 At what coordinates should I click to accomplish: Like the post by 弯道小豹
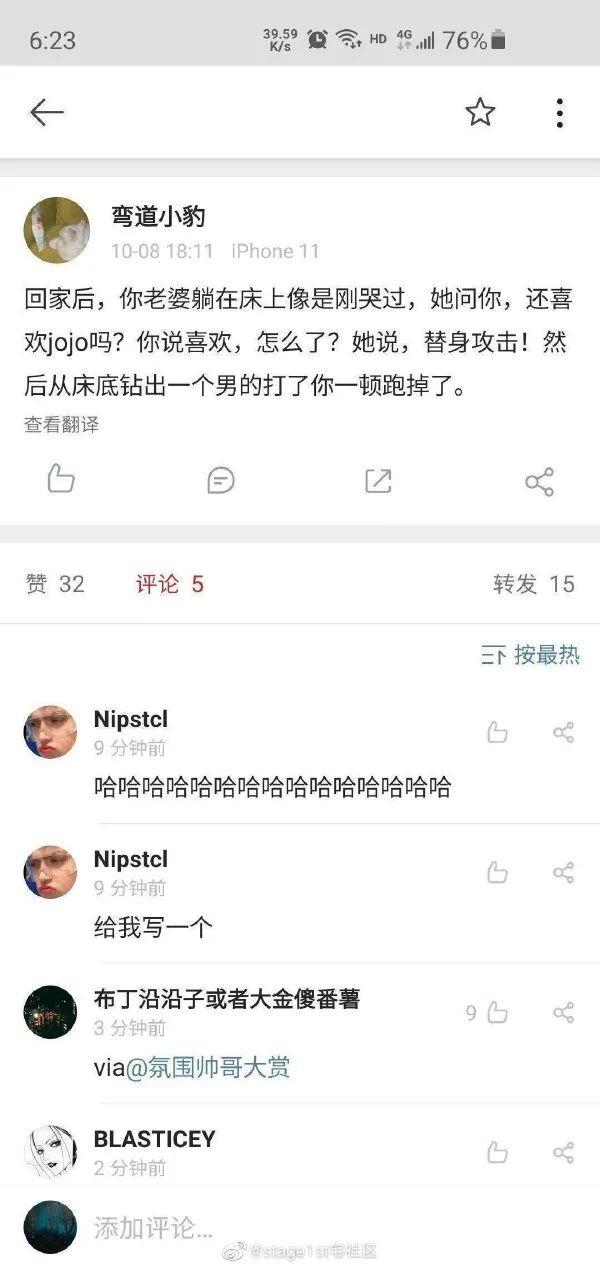[61, 480]
